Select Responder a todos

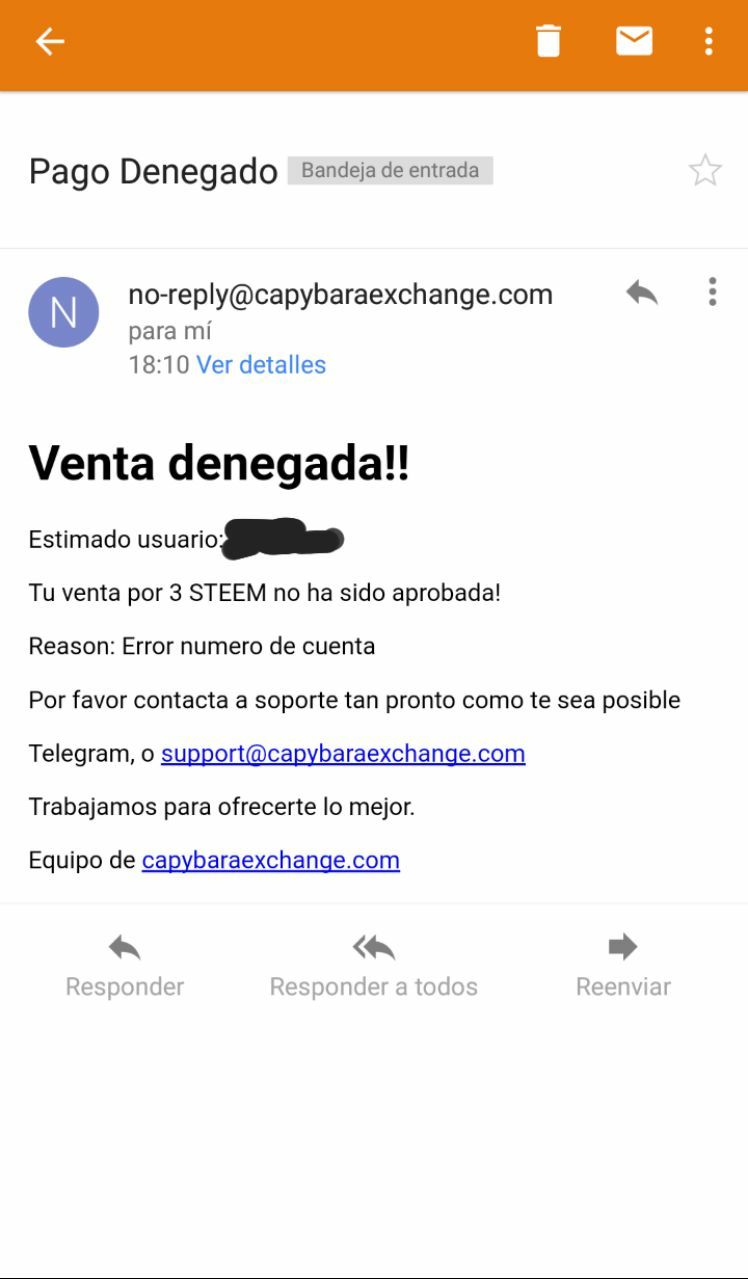coord(374,966)
